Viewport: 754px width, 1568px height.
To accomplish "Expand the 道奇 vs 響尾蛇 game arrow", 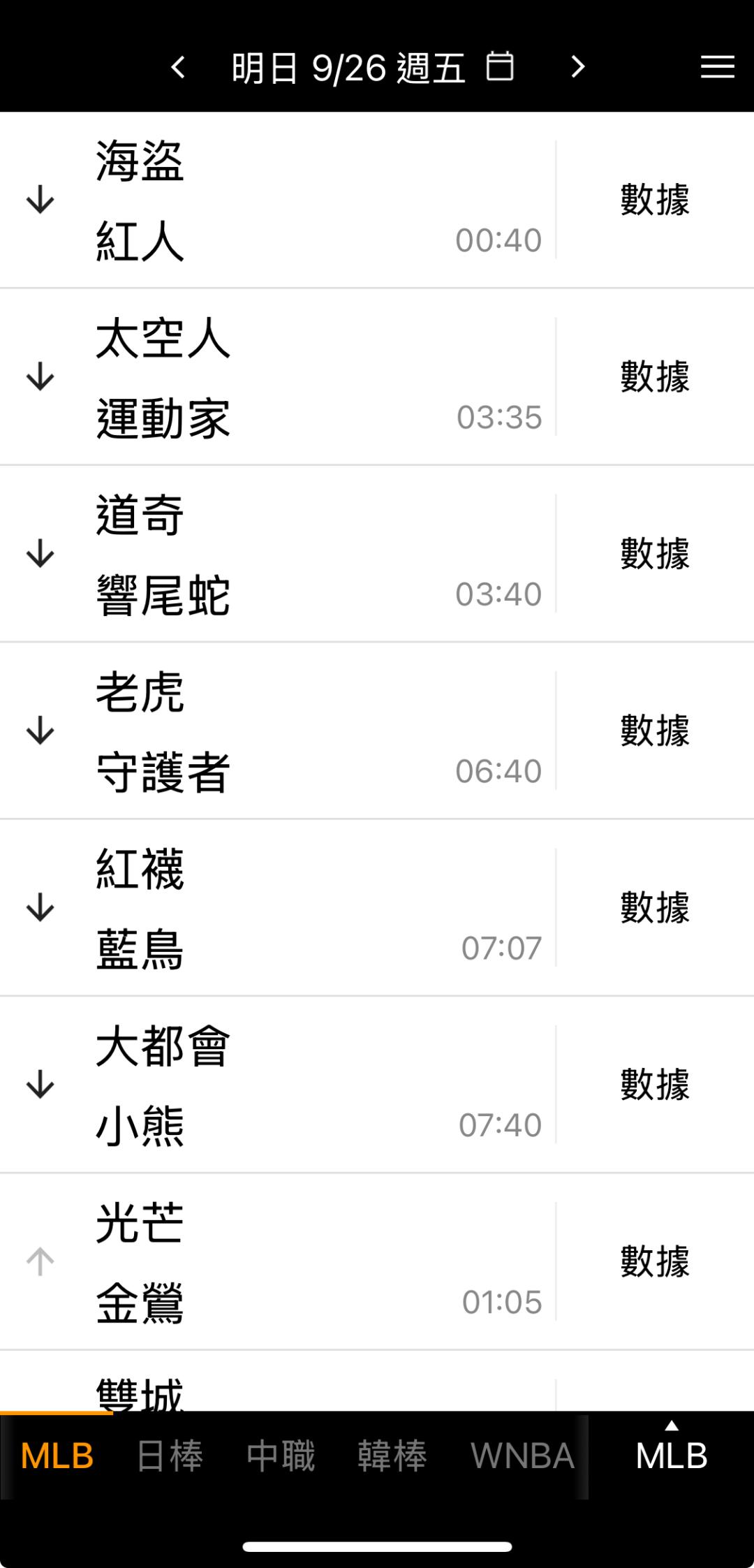I will coord(40,554).
